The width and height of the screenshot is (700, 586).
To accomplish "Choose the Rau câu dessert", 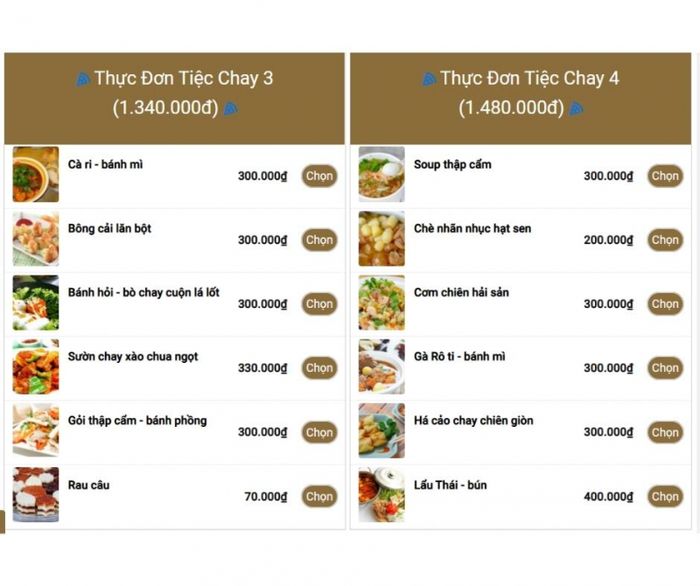I will tap(319, 496).
